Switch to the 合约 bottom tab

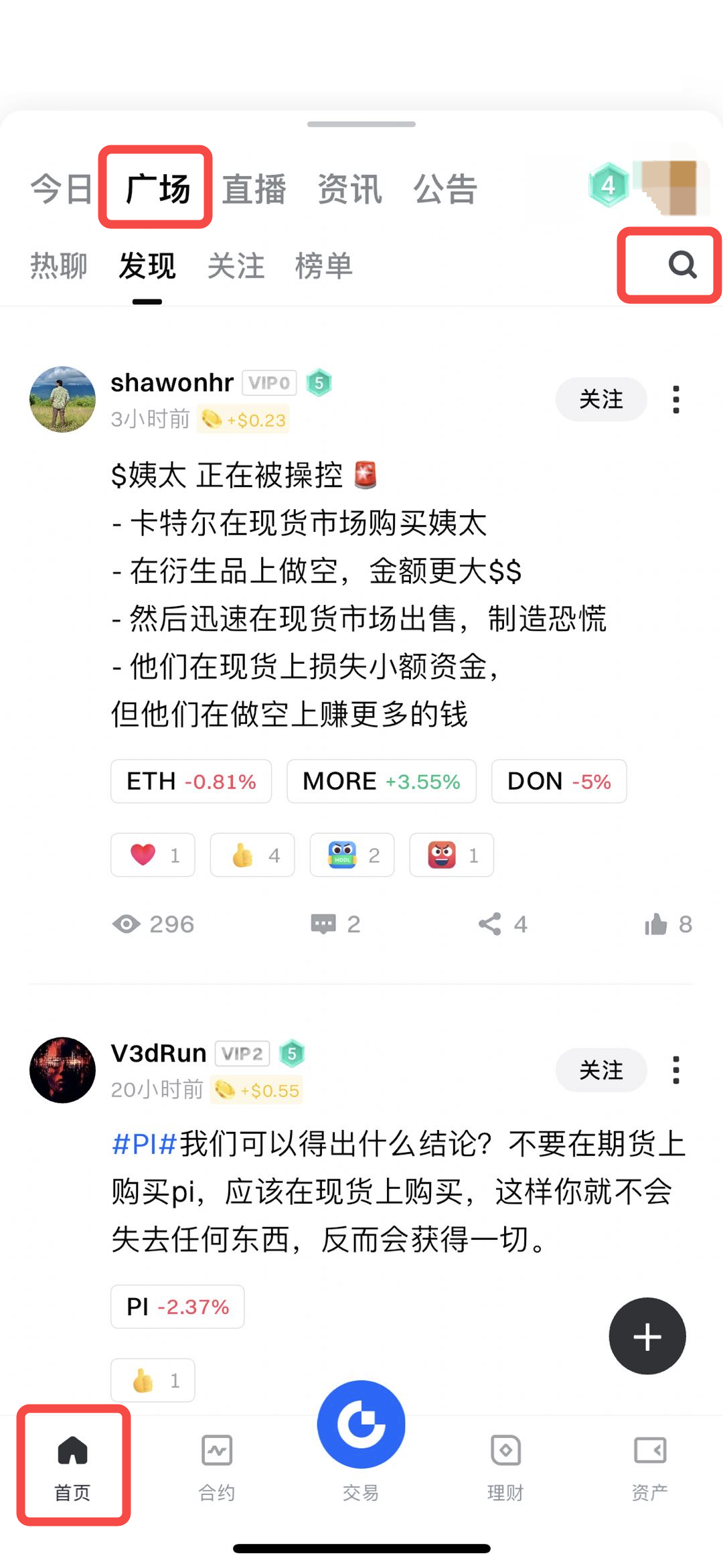pyautogui.click(x=217, y=1466)
